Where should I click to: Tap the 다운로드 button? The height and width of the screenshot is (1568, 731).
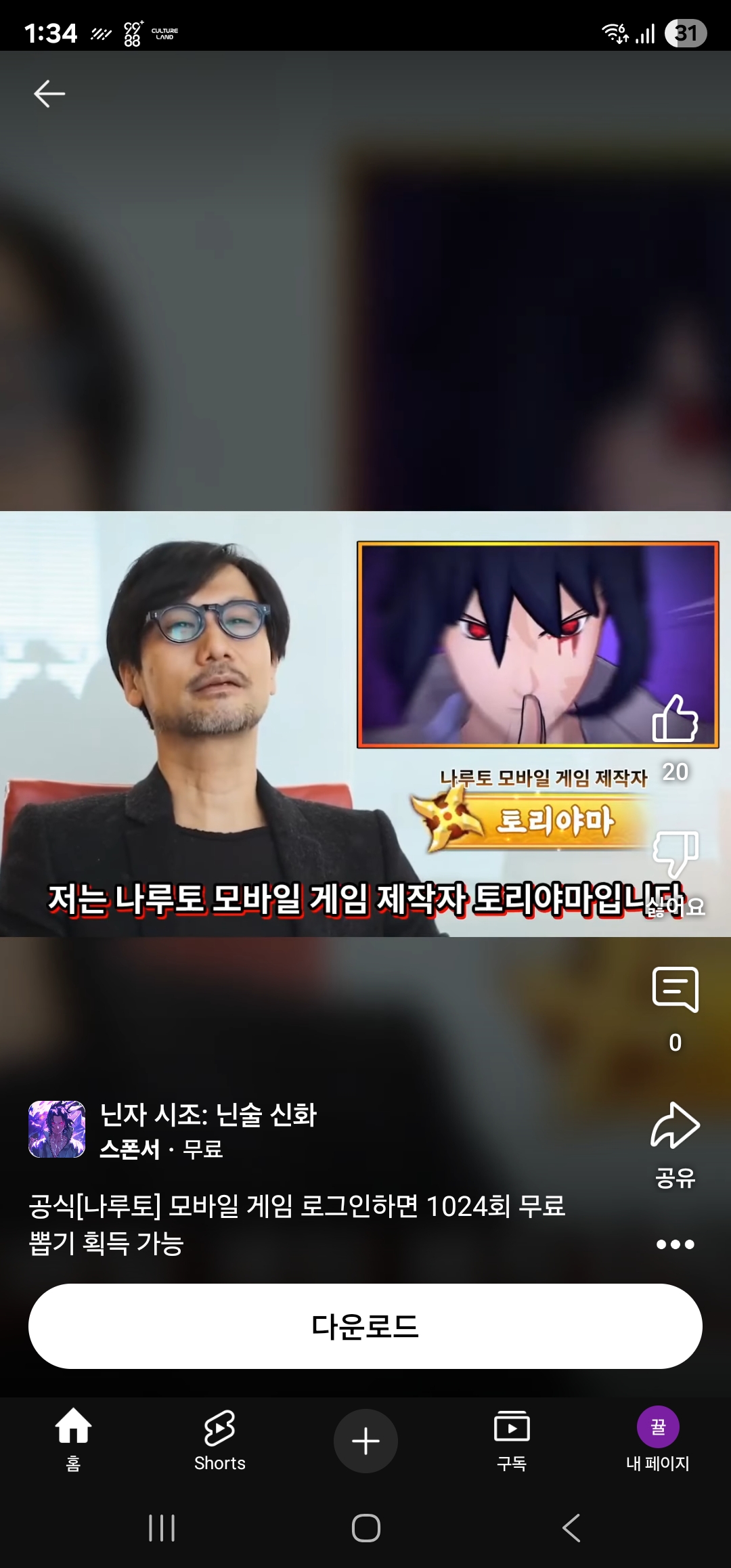pos(365,1326)
